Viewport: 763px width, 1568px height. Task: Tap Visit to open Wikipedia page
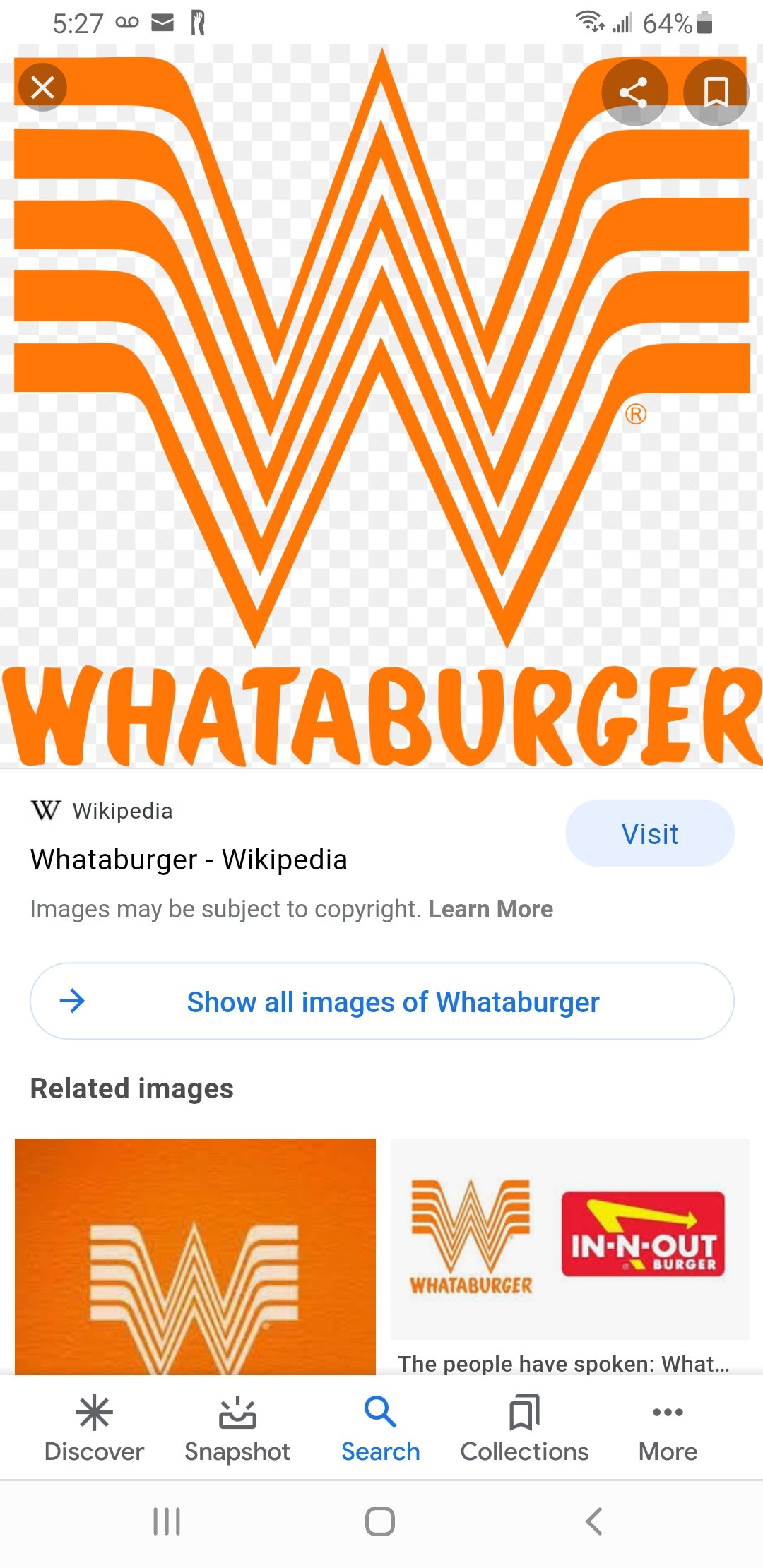click(649, 833)
